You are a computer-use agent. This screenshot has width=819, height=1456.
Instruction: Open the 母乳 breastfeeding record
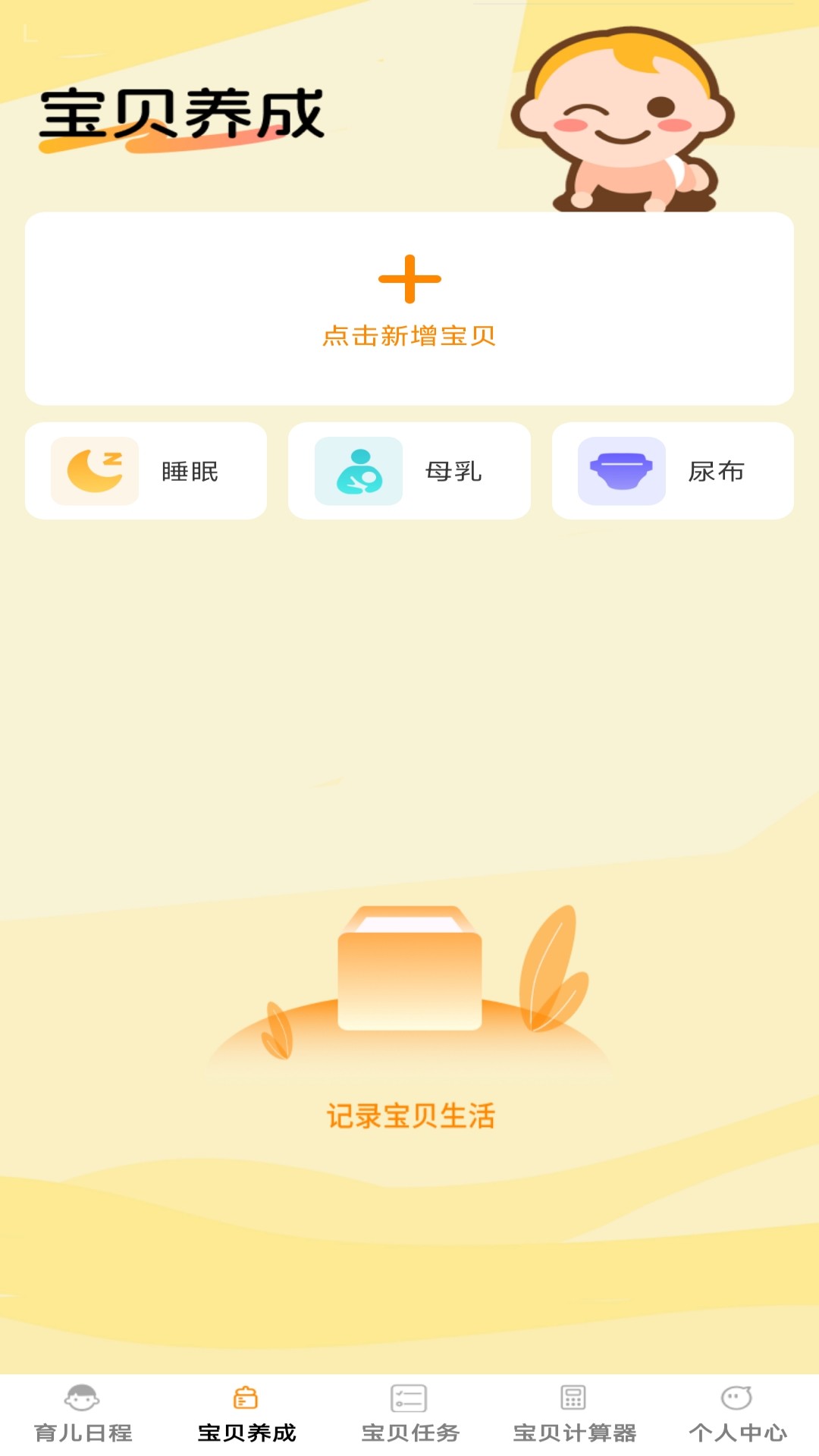click(x=409, y=471)
